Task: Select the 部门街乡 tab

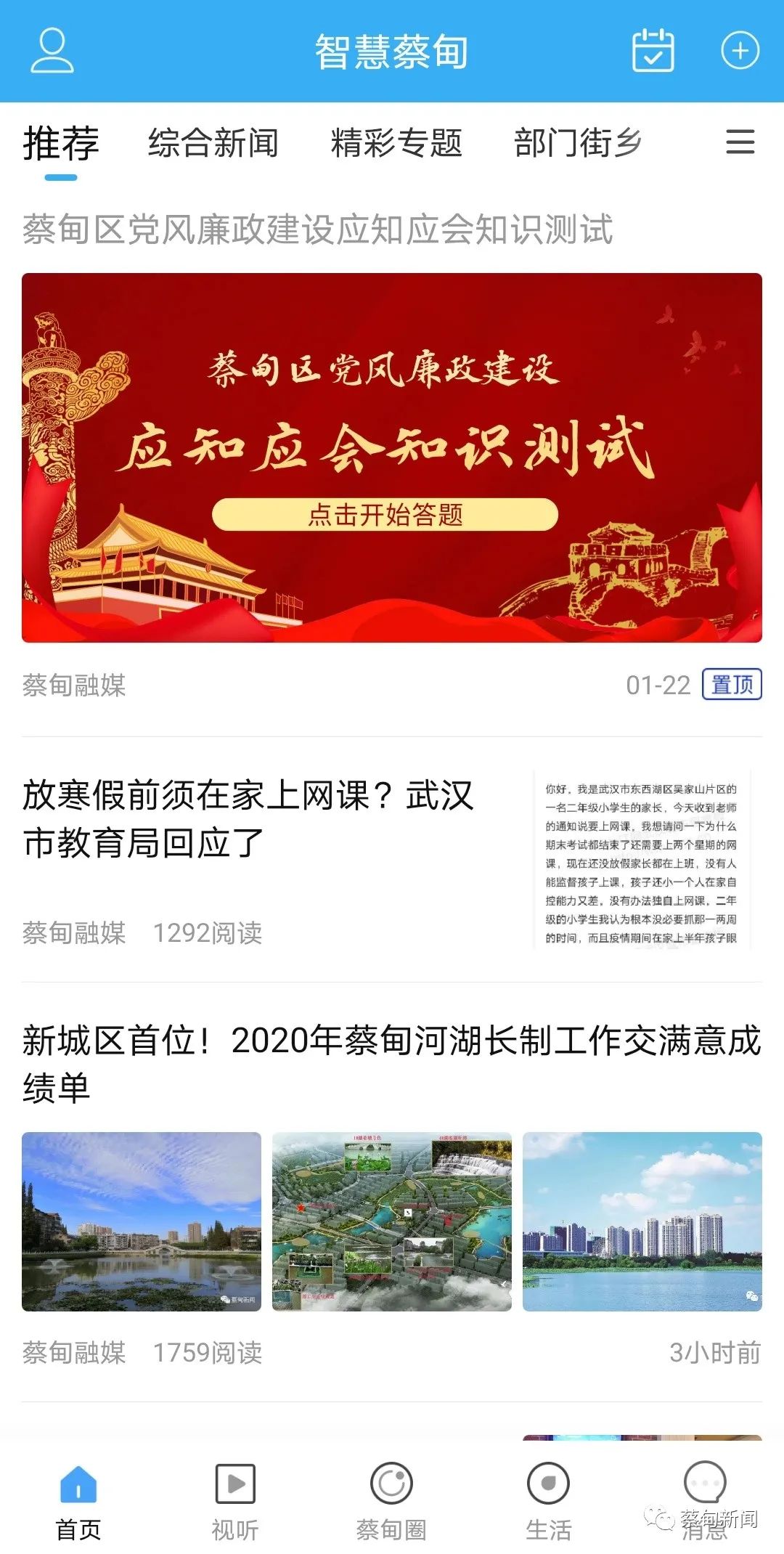Action: pyautogui.click(x=579, y=142)
